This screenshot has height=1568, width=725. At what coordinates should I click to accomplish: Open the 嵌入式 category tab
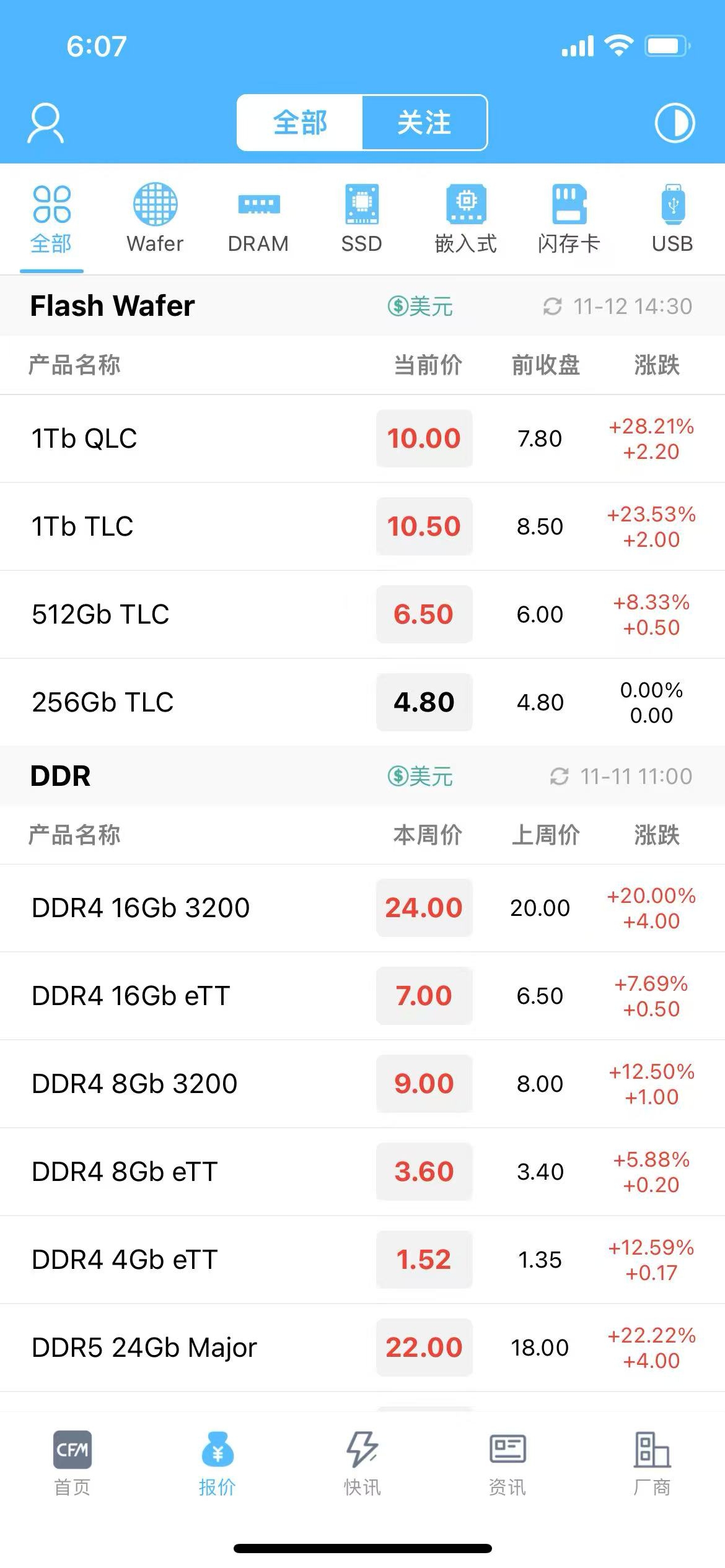click(x=466, y=218)
